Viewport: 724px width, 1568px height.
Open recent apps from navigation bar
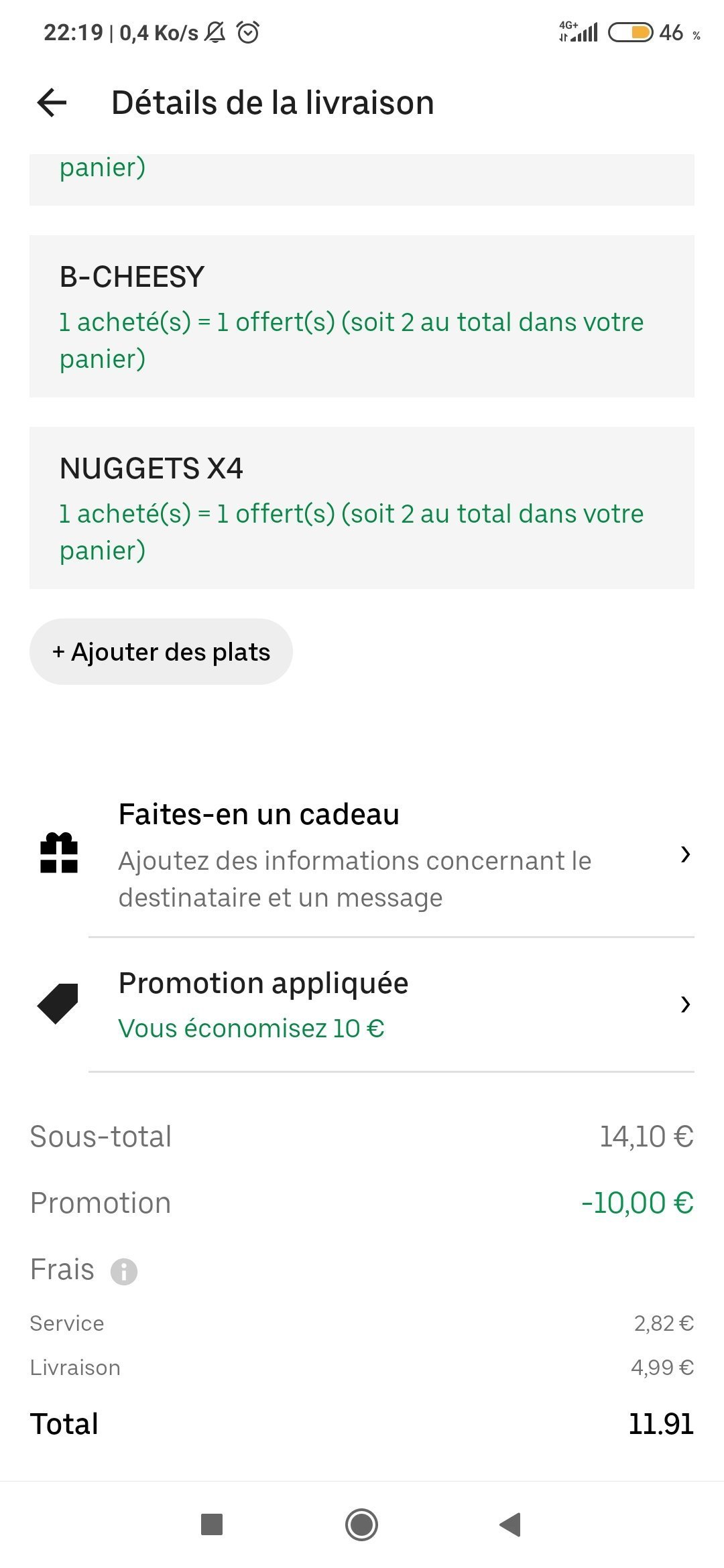212,1524
